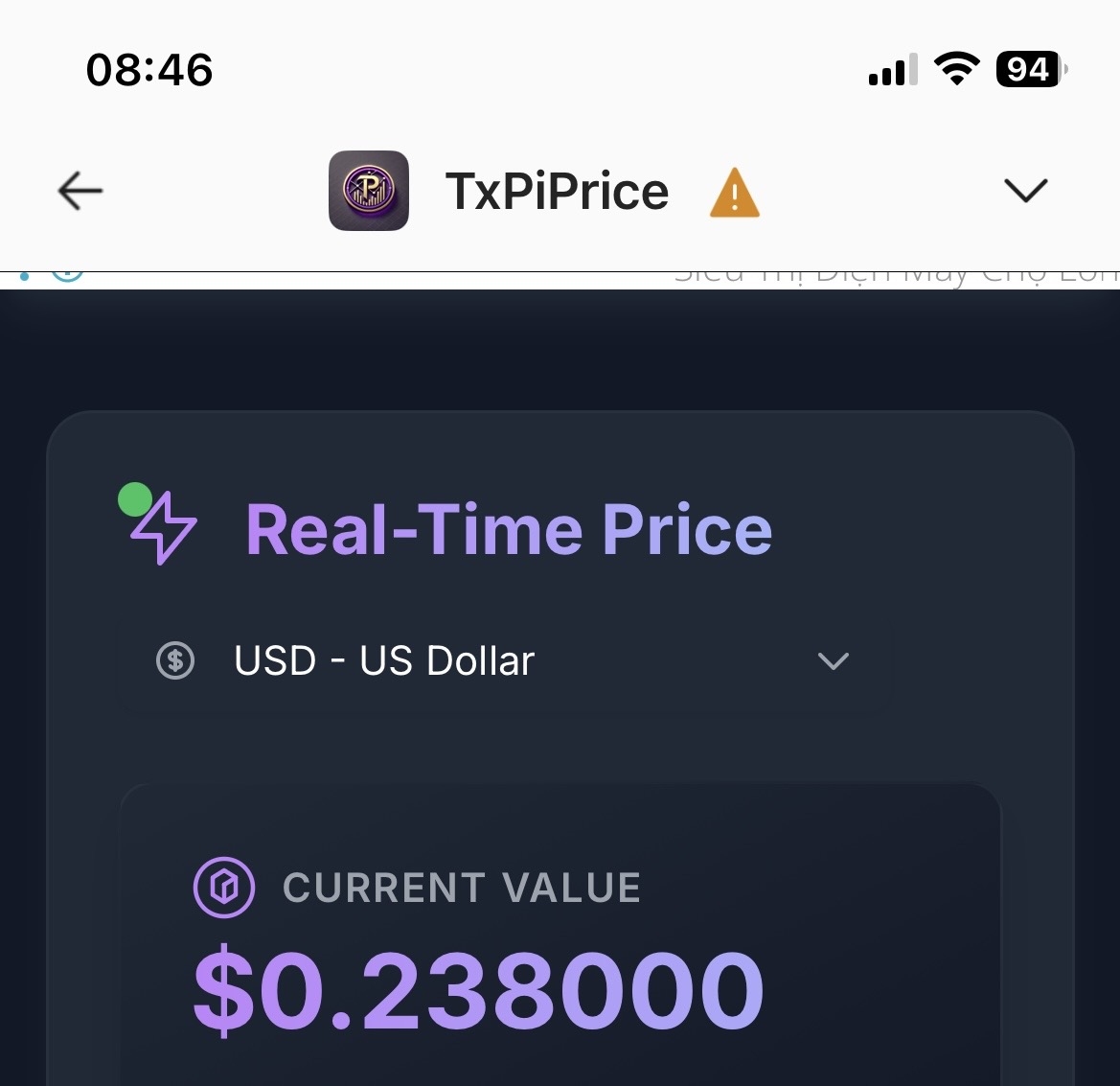Open the USD - US Dollar currency dropdown
The height and width of the screenshot is (1086, 1120).
point(504,661)
